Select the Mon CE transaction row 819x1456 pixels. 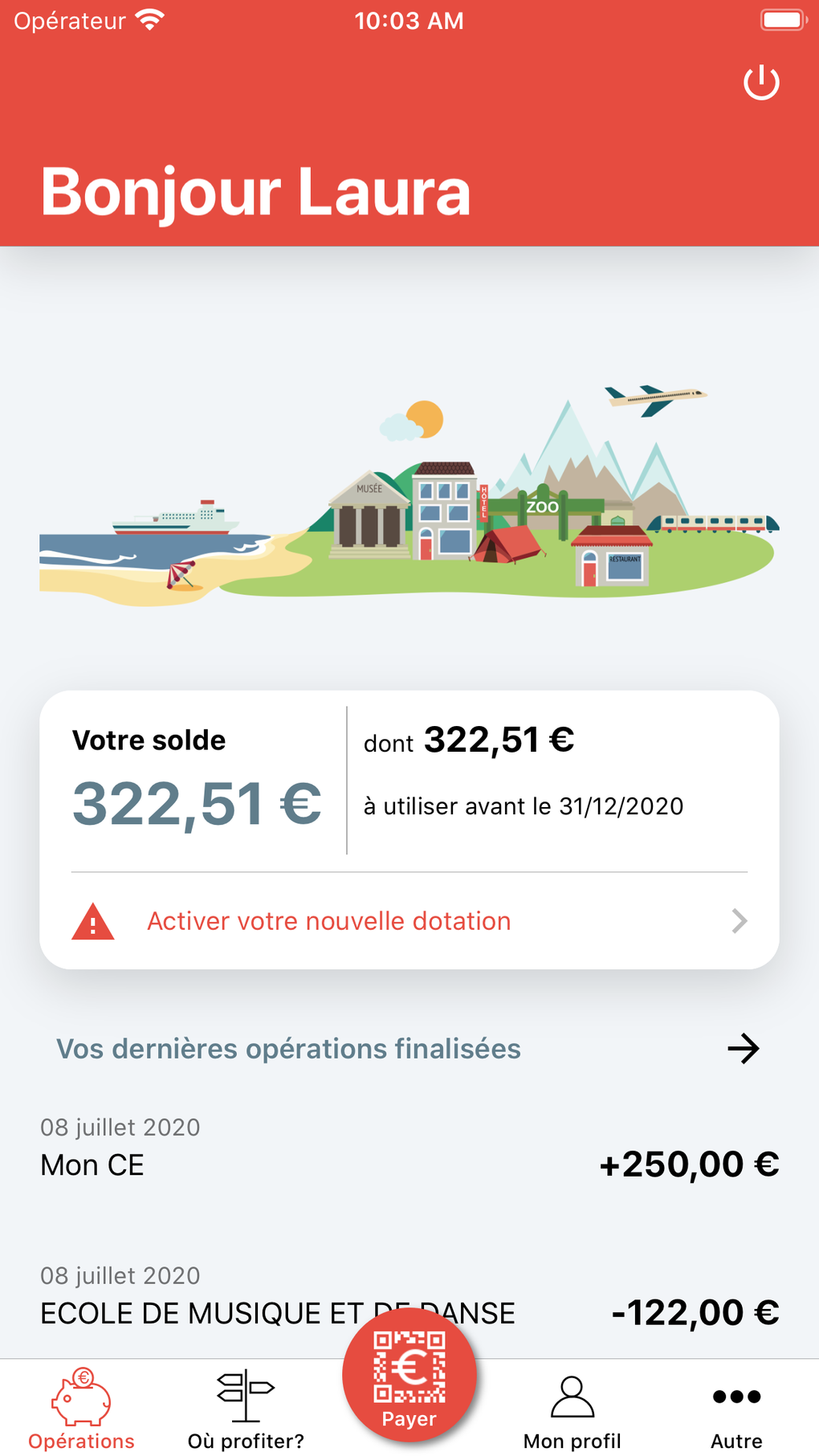click(x=409, y=1148)
